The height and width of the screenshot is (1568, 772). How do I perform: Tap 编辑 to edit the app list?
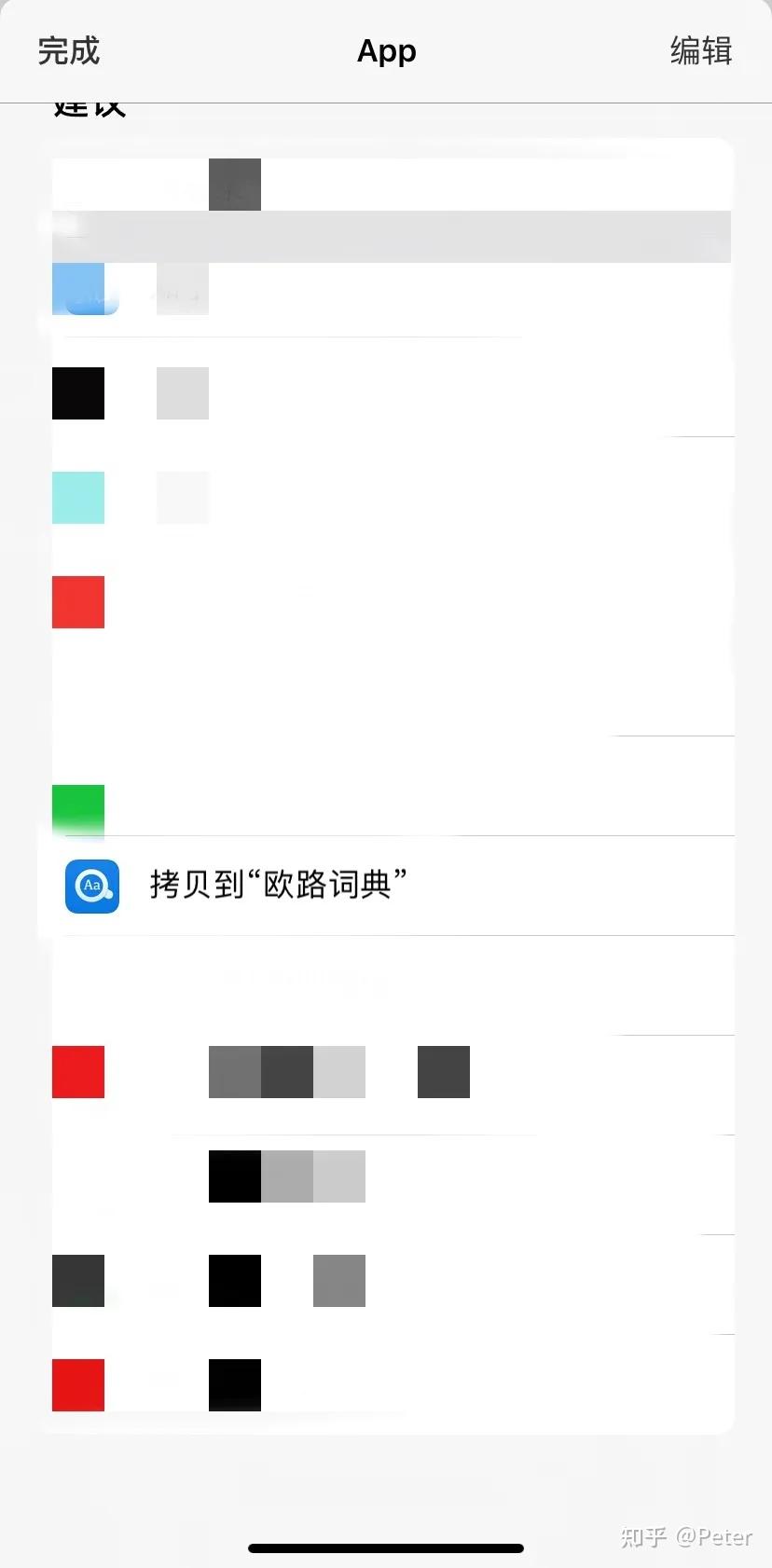pyautogui.click(x=700, y=50)
